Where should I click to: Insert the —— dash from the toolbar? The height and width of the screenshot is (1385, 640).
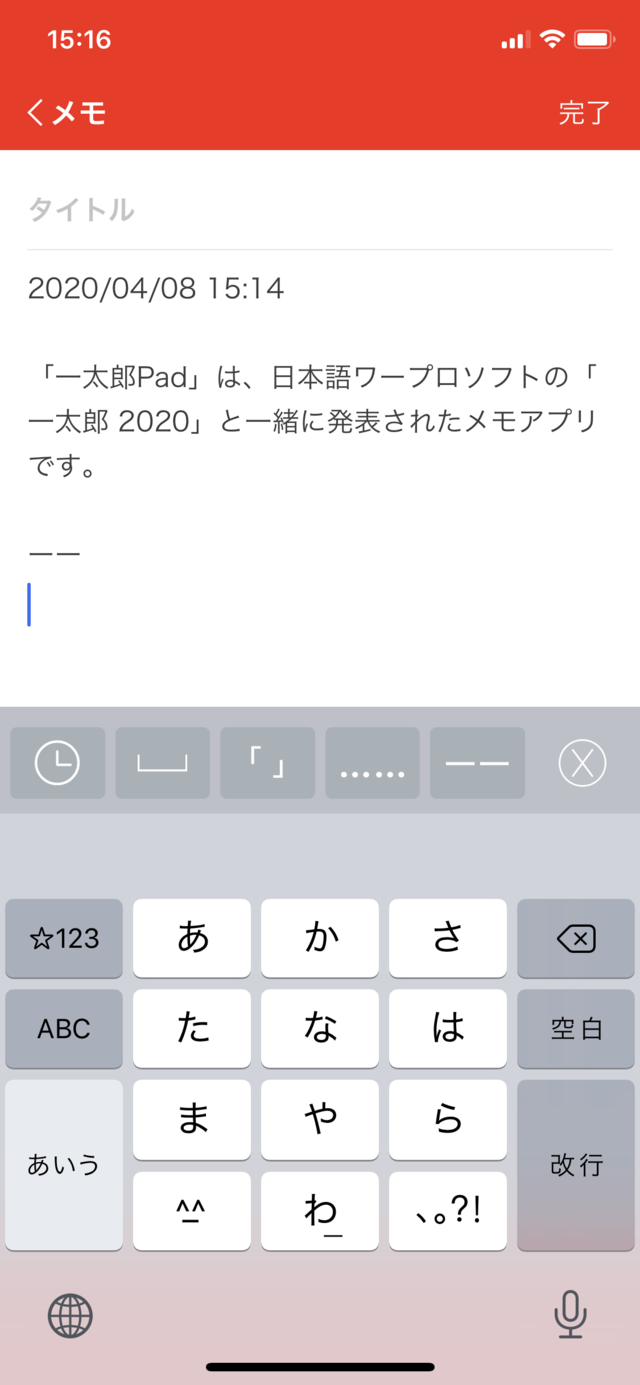coord(477,764)
